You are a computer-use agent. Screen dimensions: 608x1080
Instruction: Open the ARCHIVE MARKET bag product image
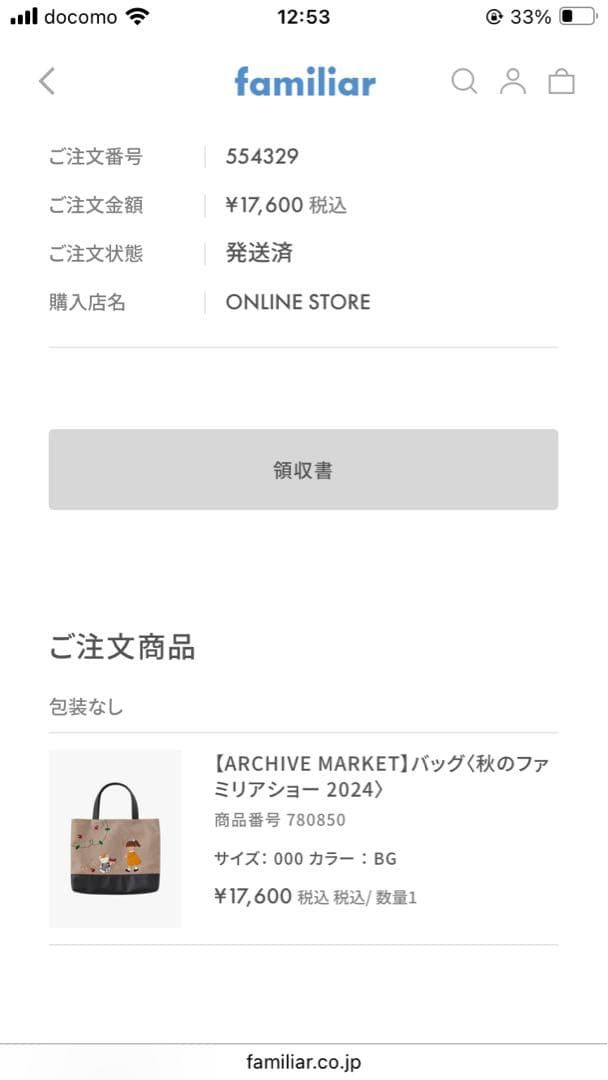click(115, 838)
